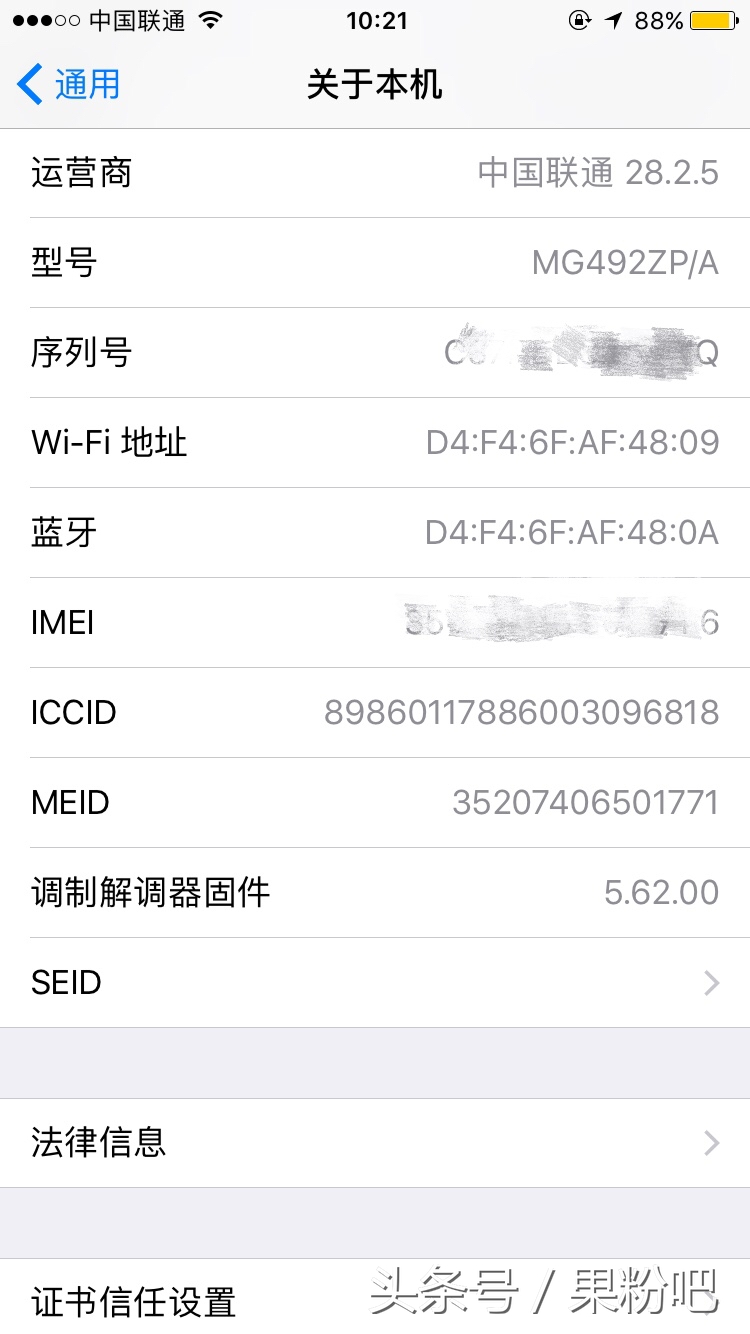The image size is (750, 1334).
Task: Tap the back chevron icon at top left
Action: pyautogui.click(x=27, y=86)
